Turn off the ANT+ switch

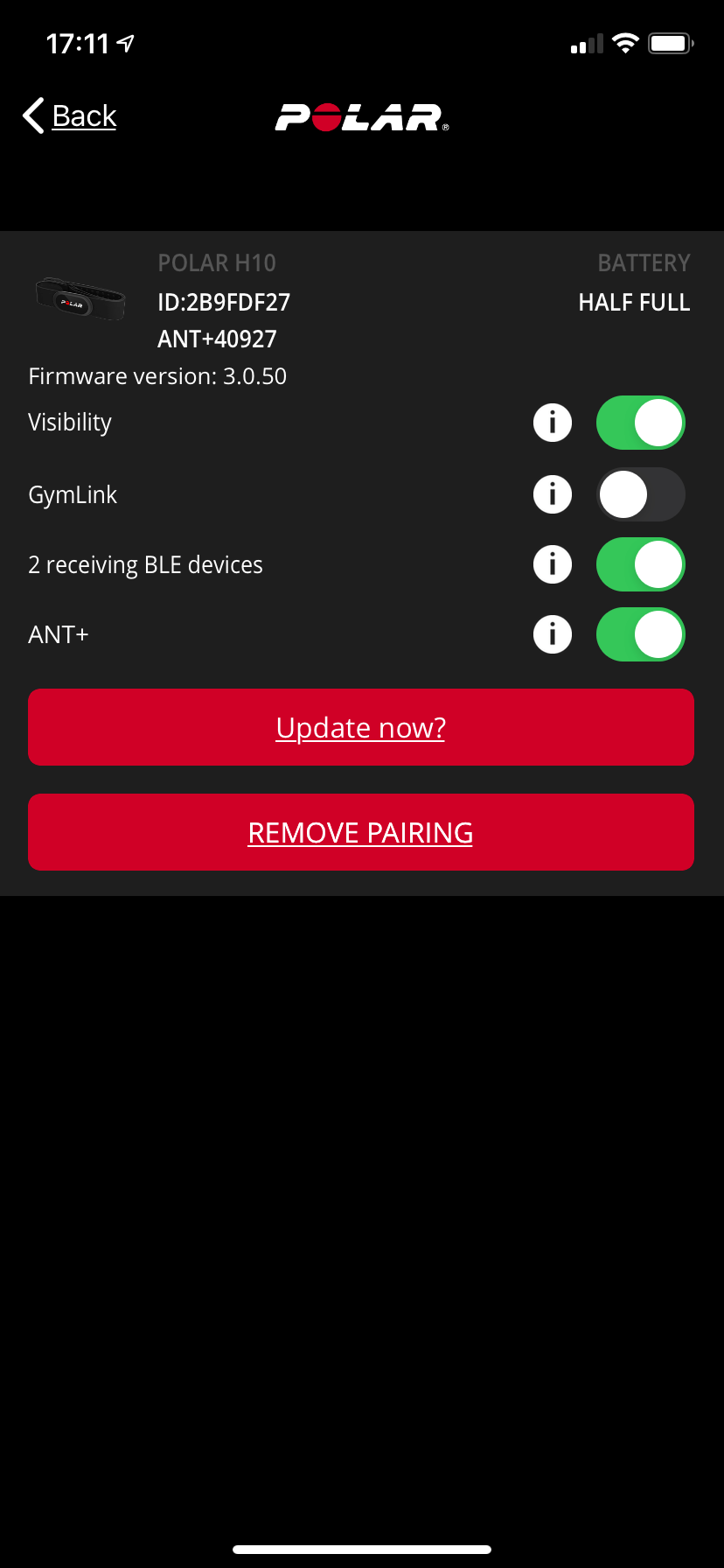tap(640, 634)
